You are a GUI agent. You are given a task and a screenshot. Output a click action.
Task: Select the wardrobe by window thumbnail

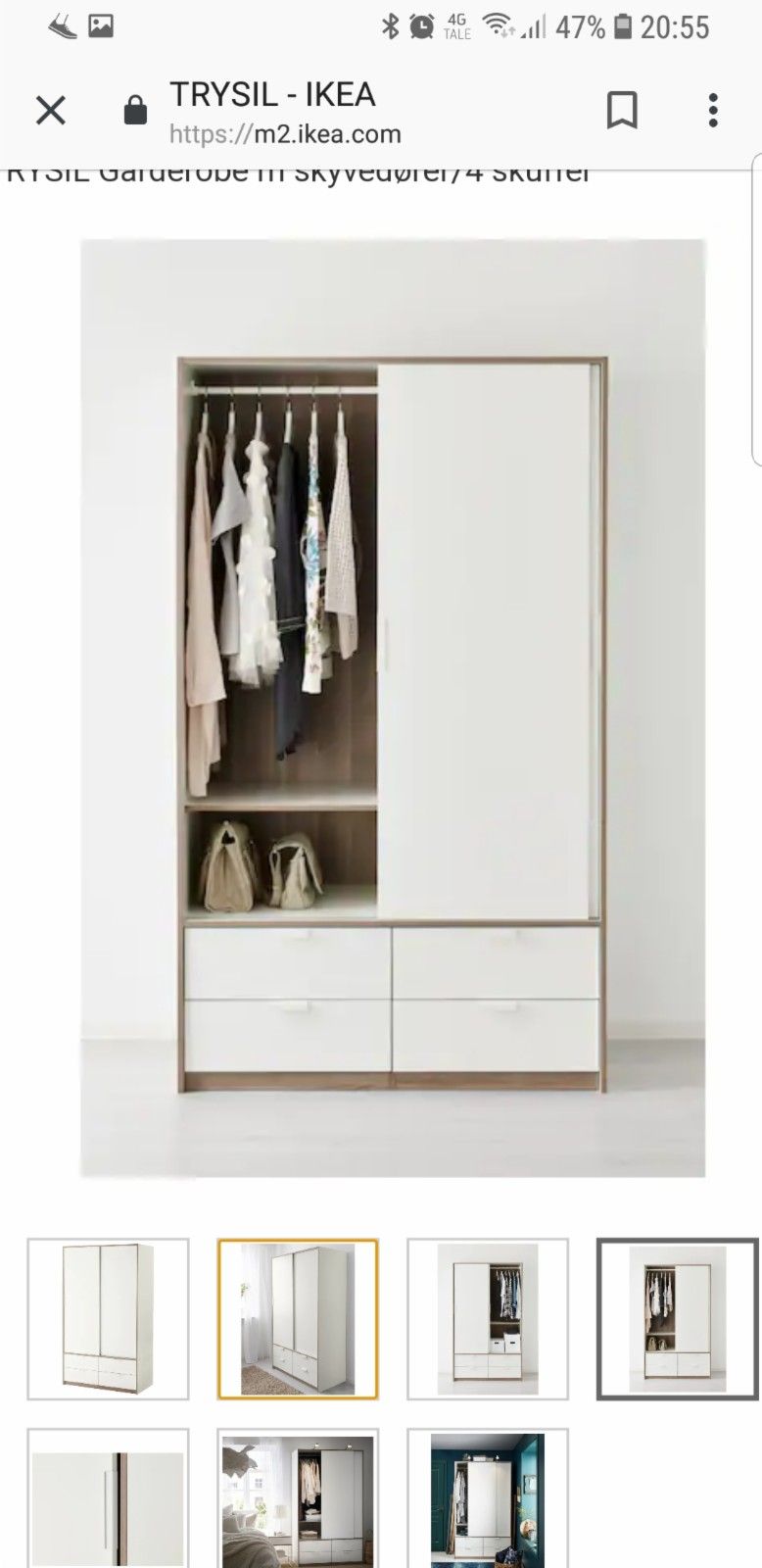tap(298, 1318)
